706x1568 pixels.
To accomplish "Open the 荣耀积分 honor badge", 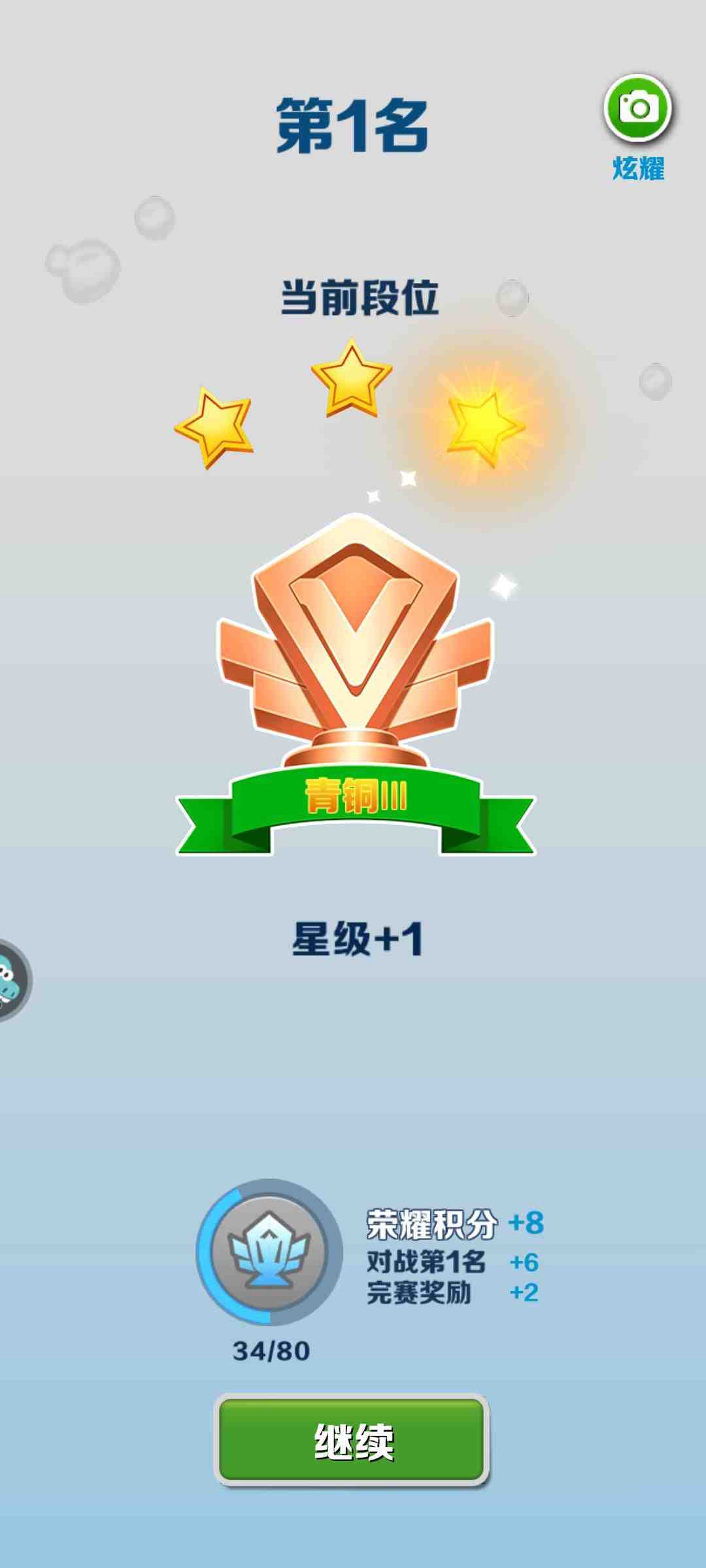I will click(269, 1252).
